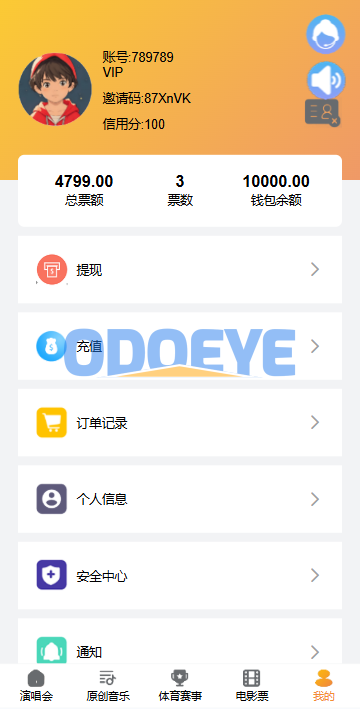This screenshot has height=709, width=360.
Task: Switch to the 电影票 tab
Action: pyautogui.click(x=252, y=686)
